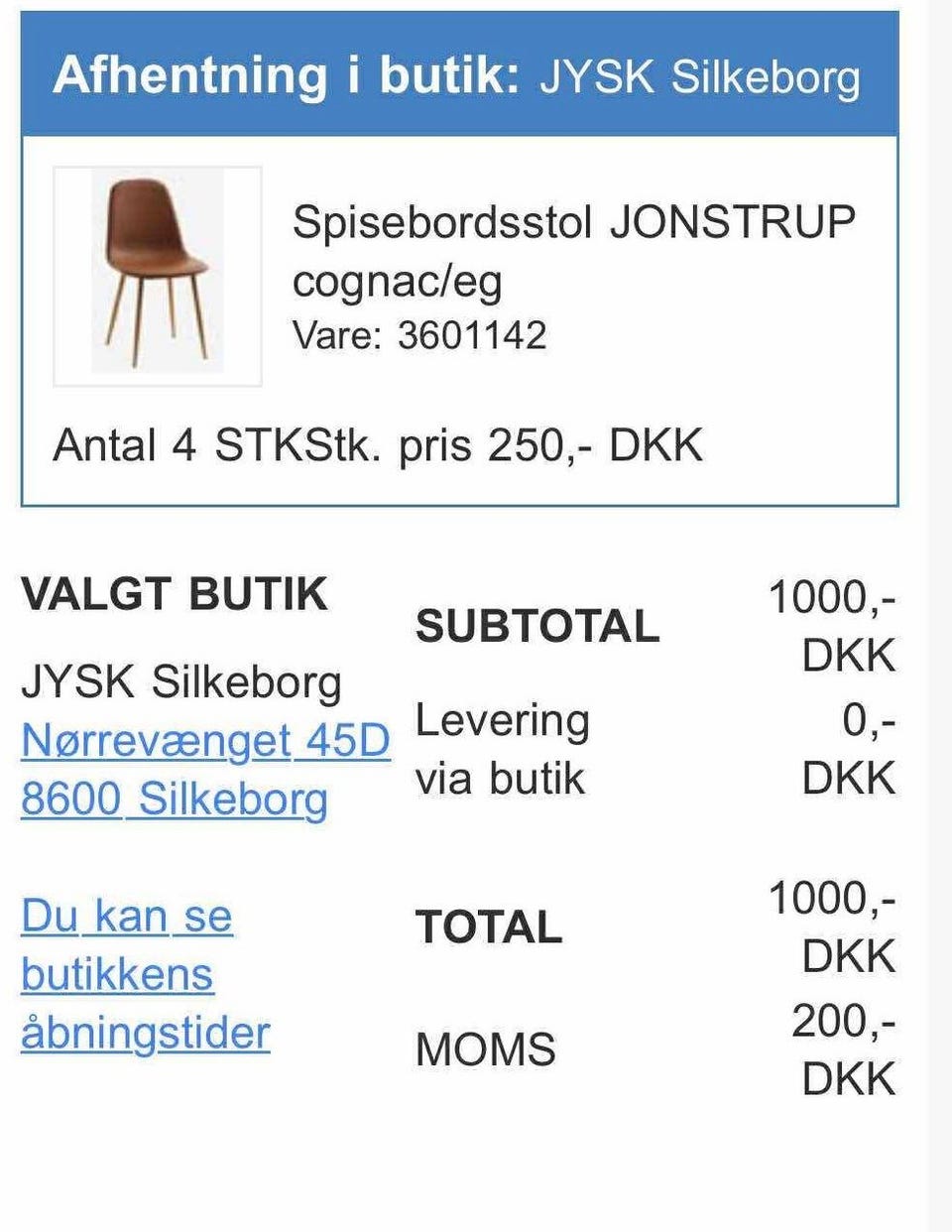This screenshot has height=1232, width=952.
Task: Open the Nørrevænget 45D store address link
Action: point(205,741)
